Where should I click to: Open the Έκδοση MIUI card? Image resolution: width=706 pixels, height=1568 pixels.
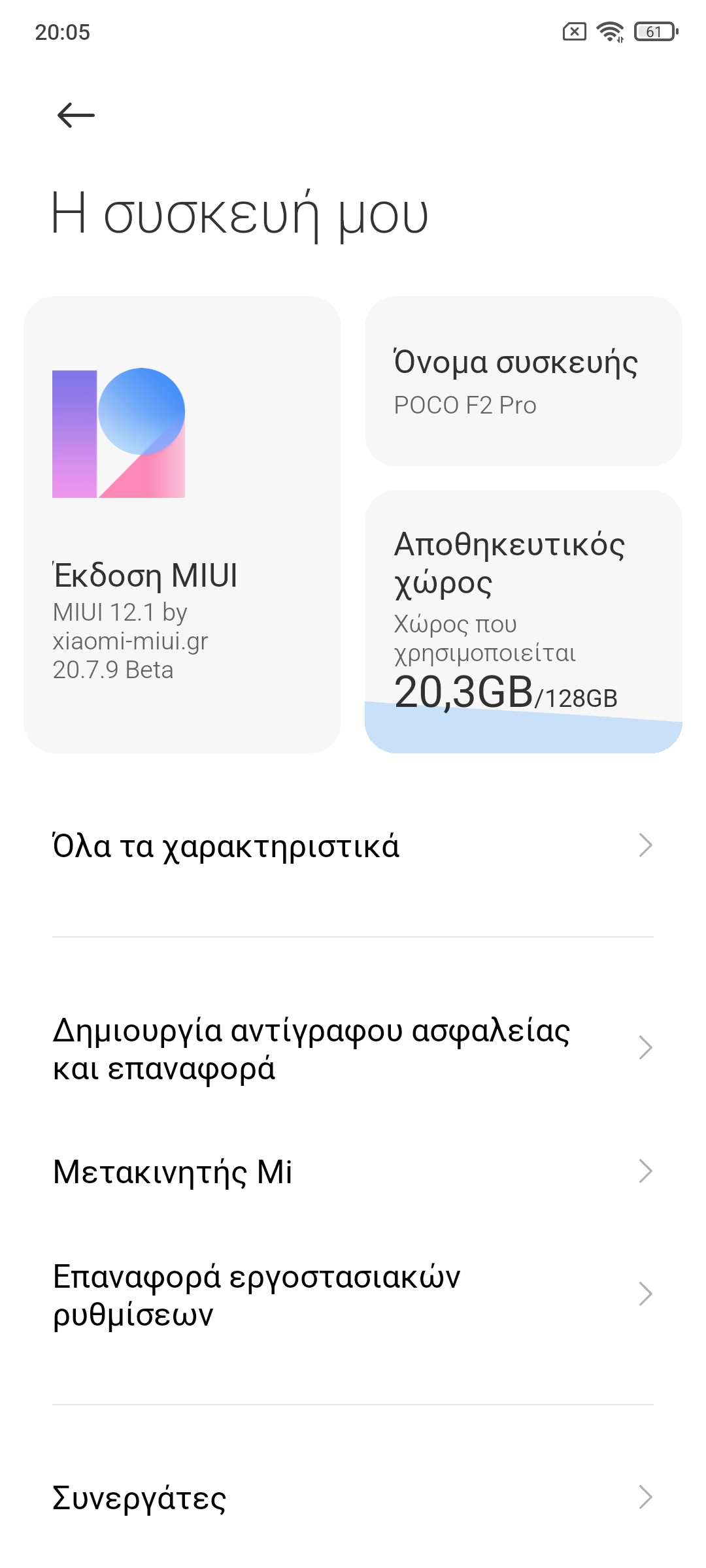click(182, 524)
